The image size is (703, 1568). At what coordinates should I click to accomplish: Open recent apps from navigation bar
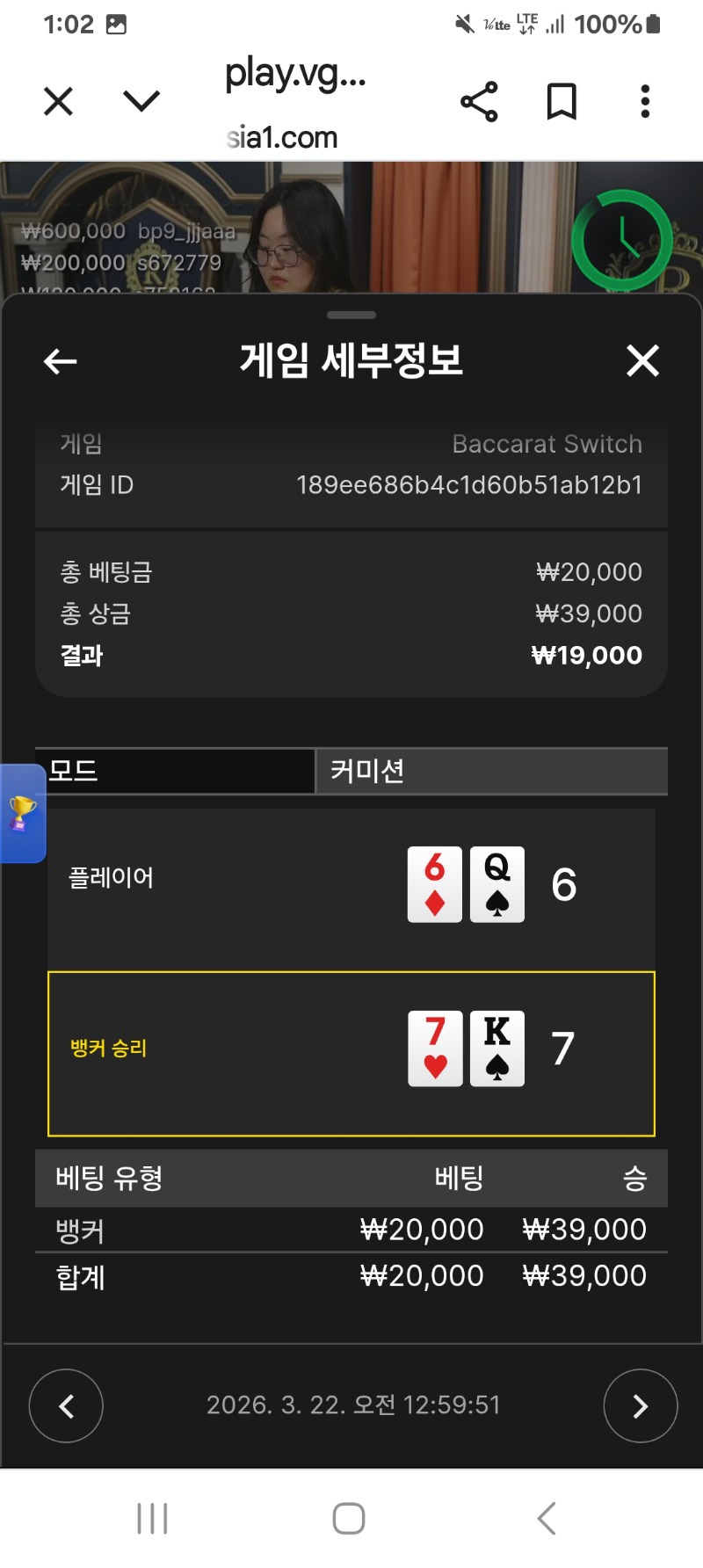[152, 1518]
